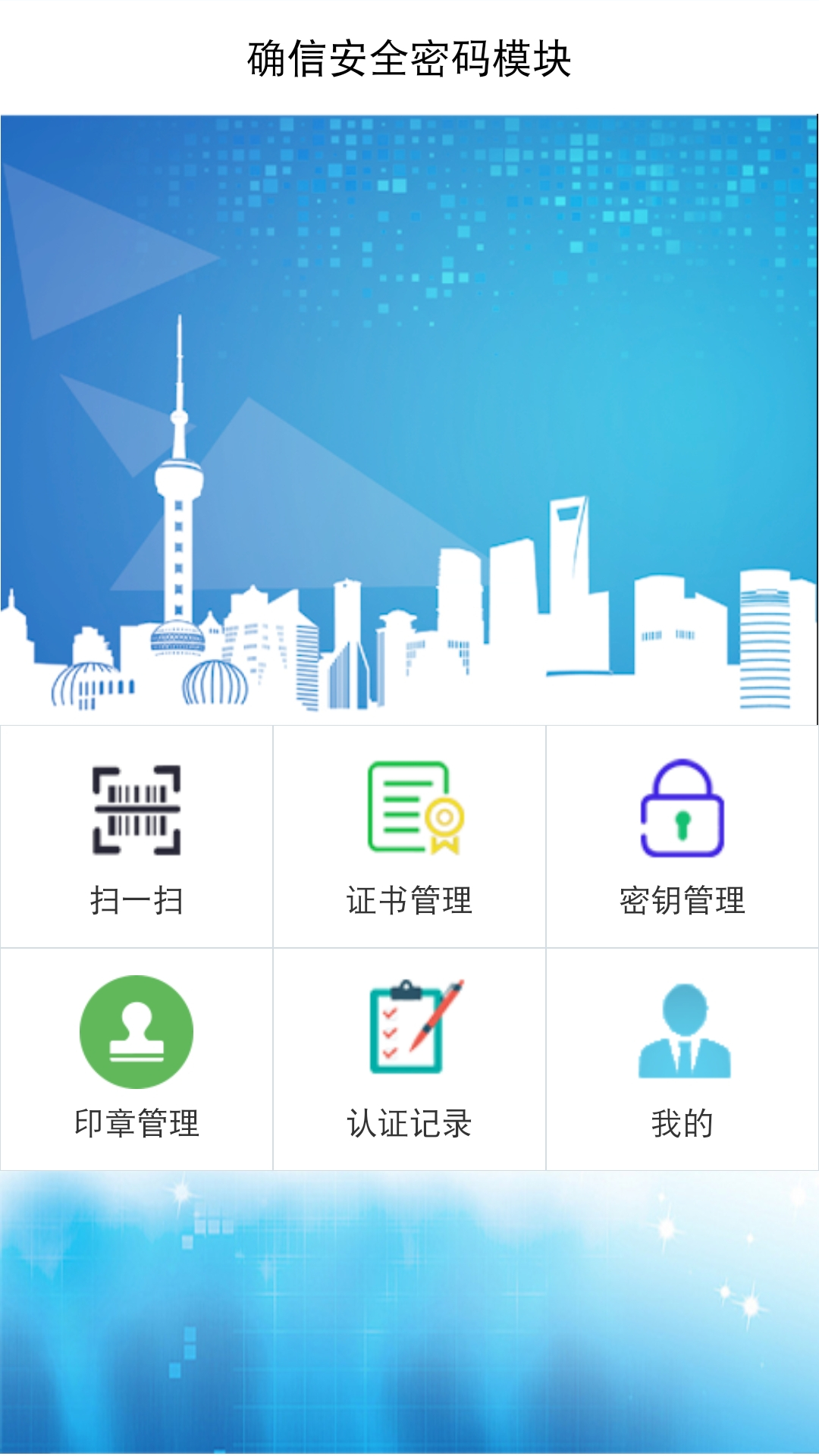Go to 密钥管理 key management
819x1456 pixels.
click(682, 836)
